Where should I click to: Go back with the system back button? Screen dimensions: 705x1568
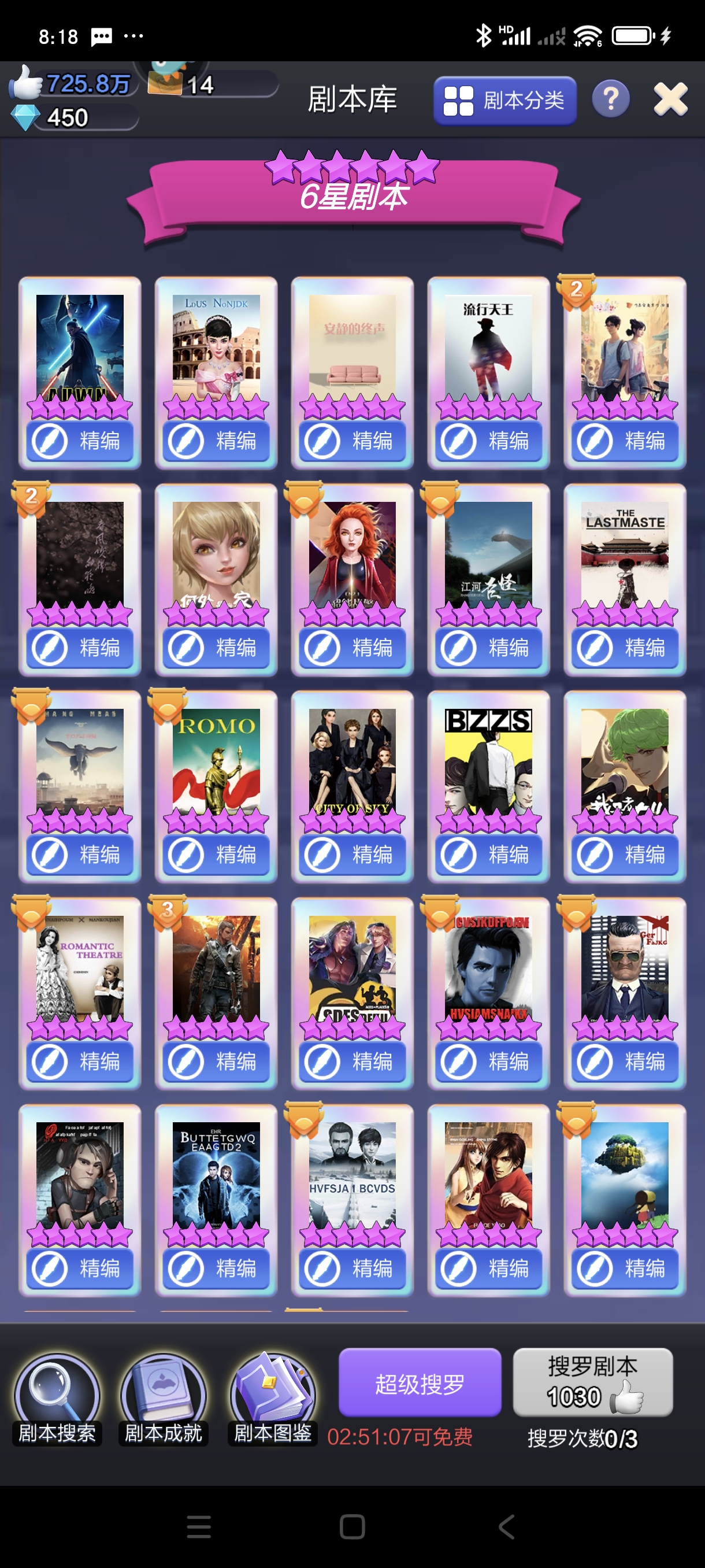click(506, 1527)
